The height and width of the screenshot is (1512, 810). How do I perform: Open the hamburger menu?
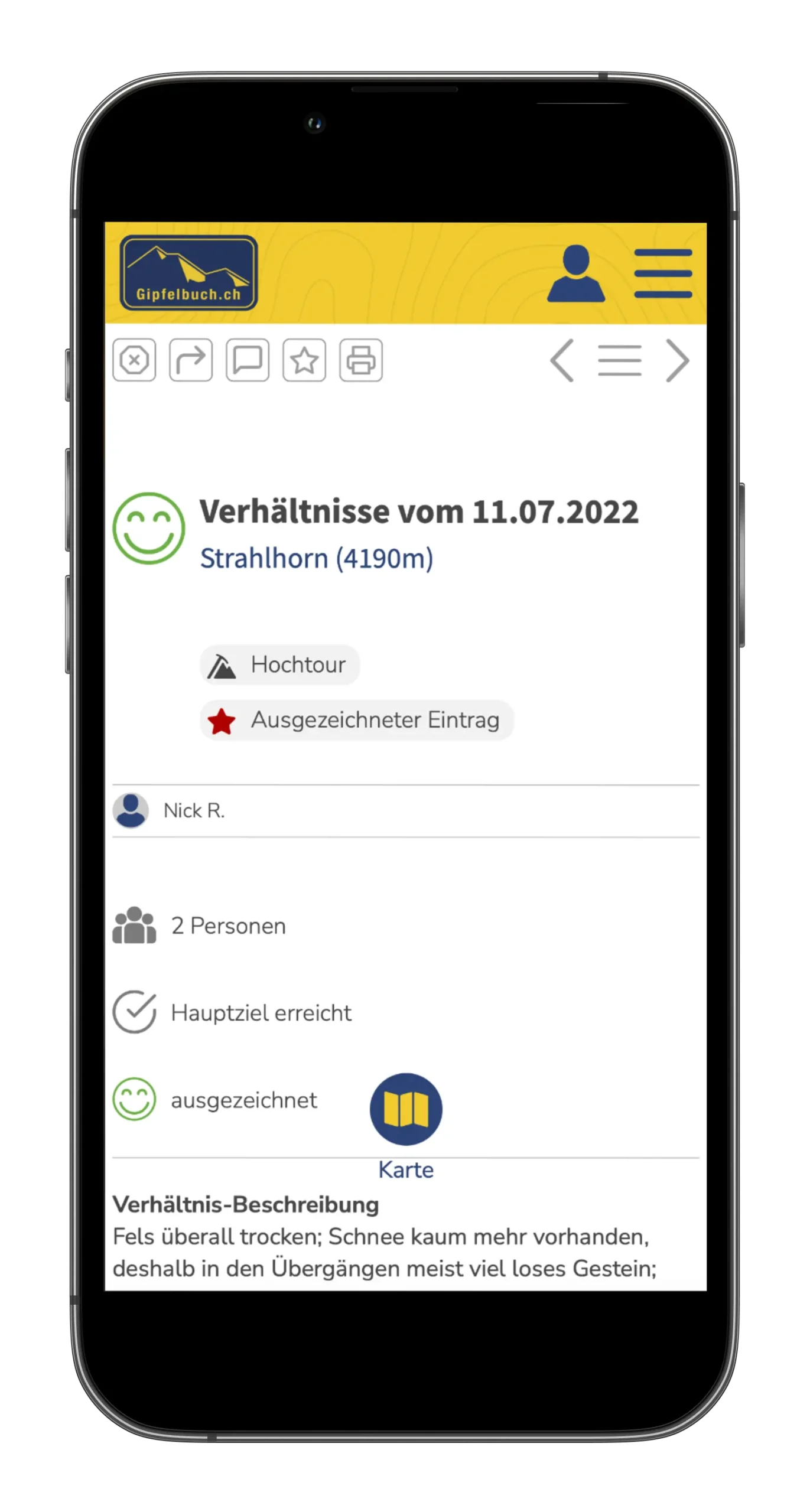[x=662, y=273]
